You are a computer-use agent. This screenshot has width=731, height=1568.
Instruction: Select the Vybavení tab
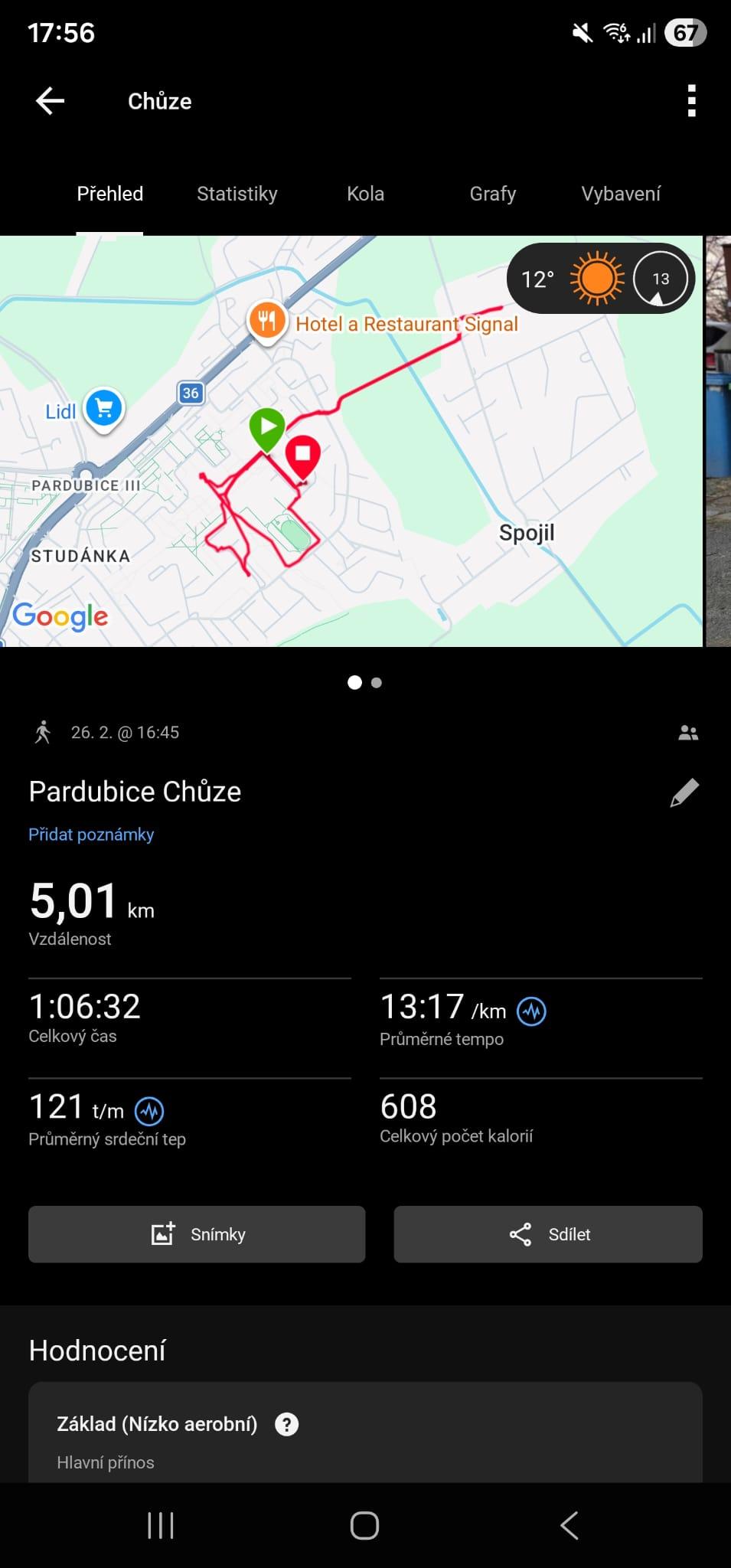[x=620, y=194]
